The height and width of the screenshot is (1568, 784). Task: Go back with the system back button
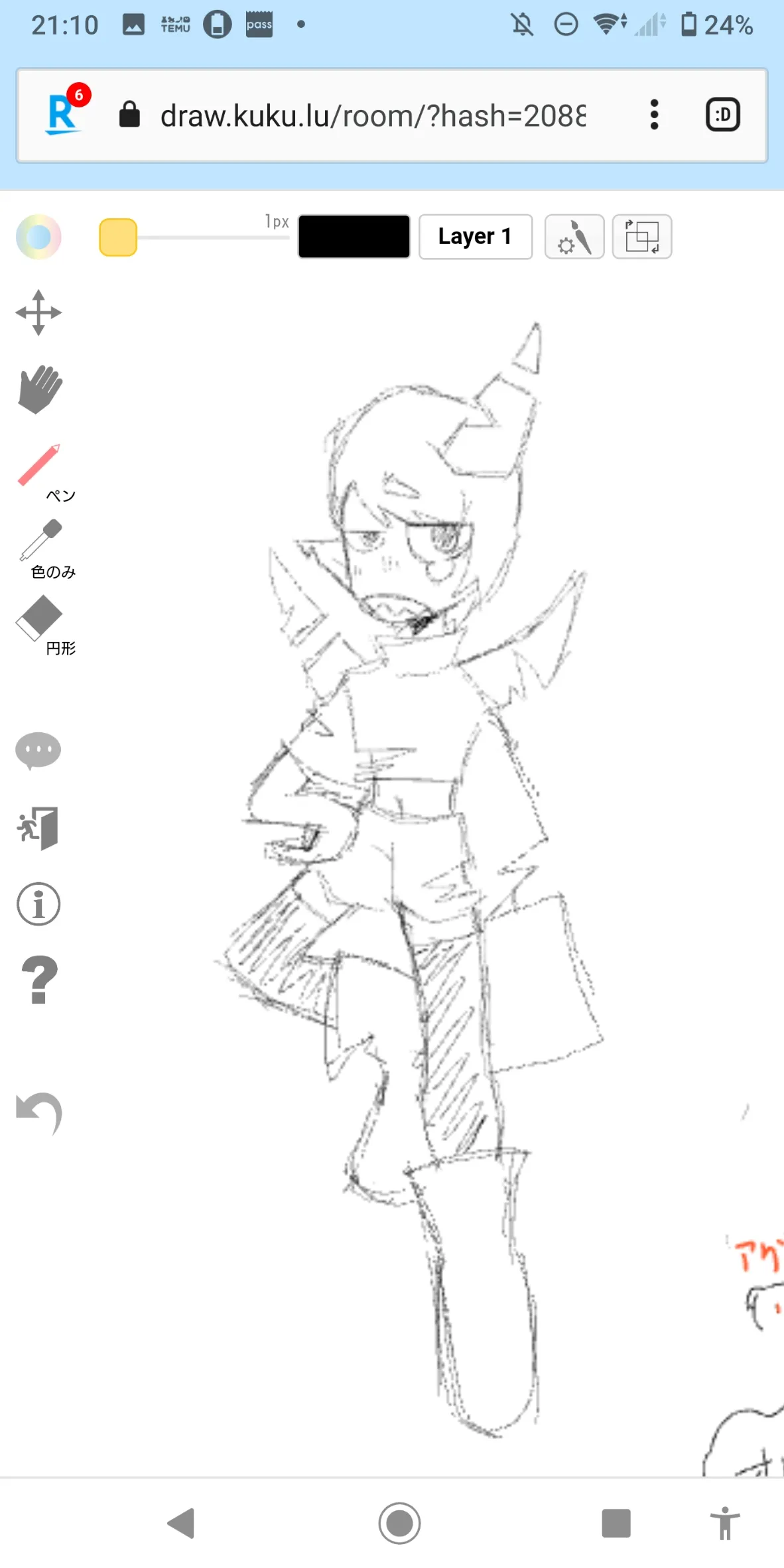181,1523
